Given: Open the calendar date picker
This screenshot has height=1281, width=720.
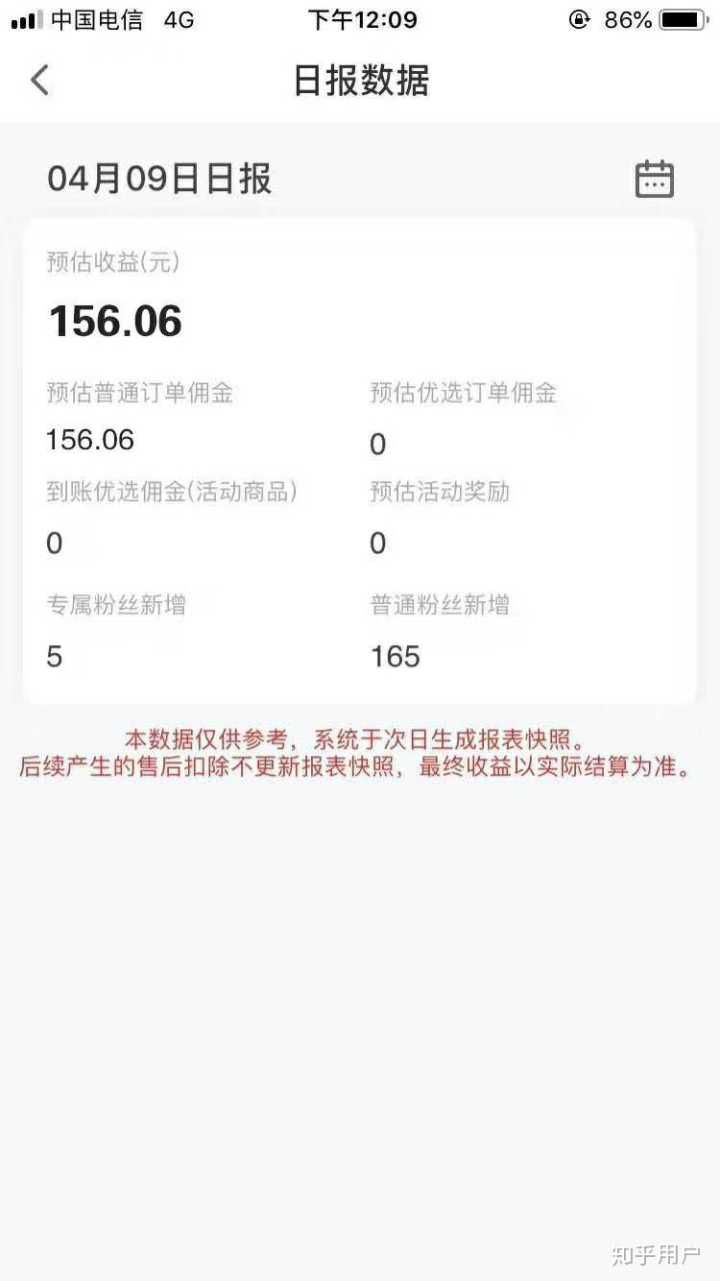Looking at the screenshot, I should click(654, 179).
